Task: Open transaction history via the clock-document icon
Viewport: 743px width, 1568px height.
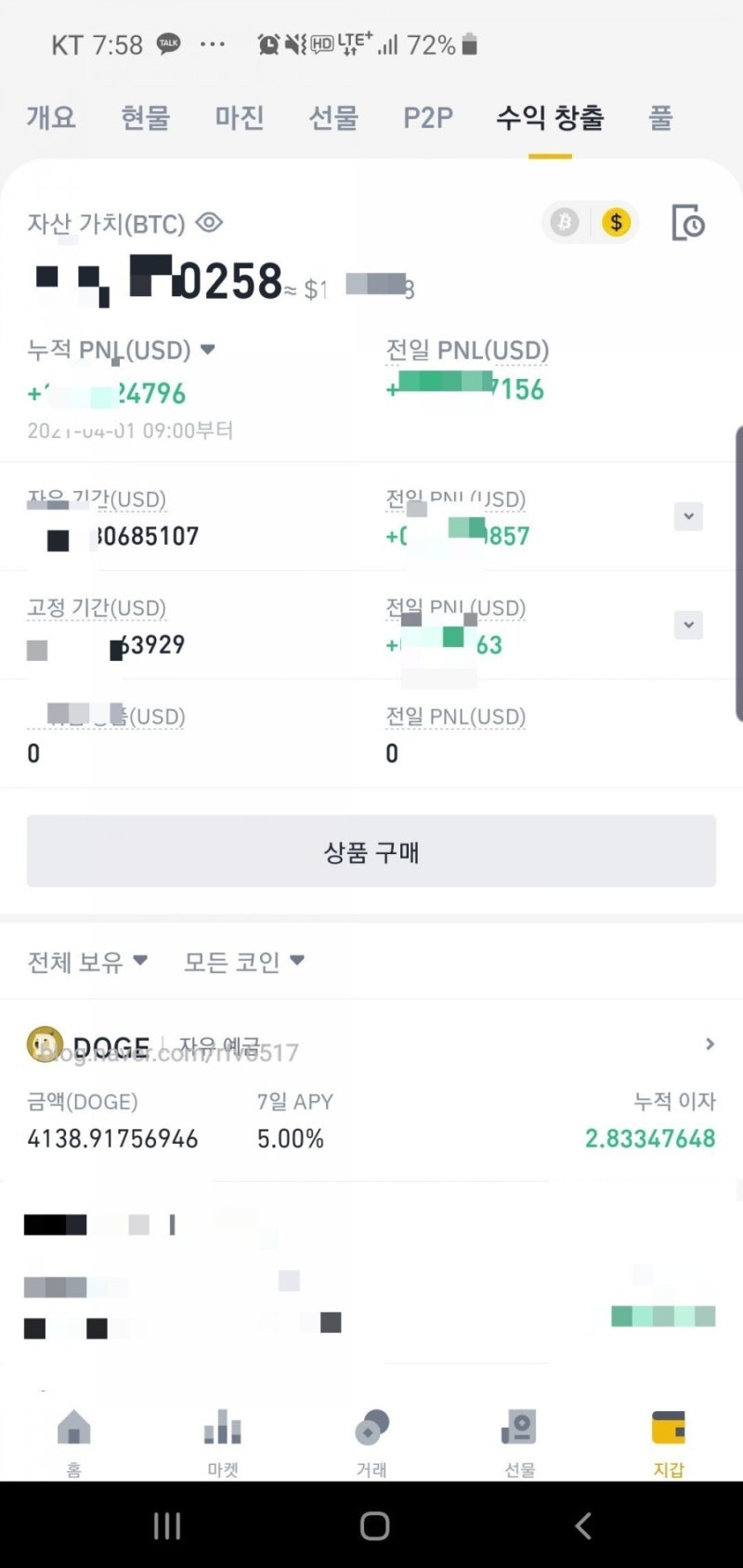Action: click(x=687, y=223)
